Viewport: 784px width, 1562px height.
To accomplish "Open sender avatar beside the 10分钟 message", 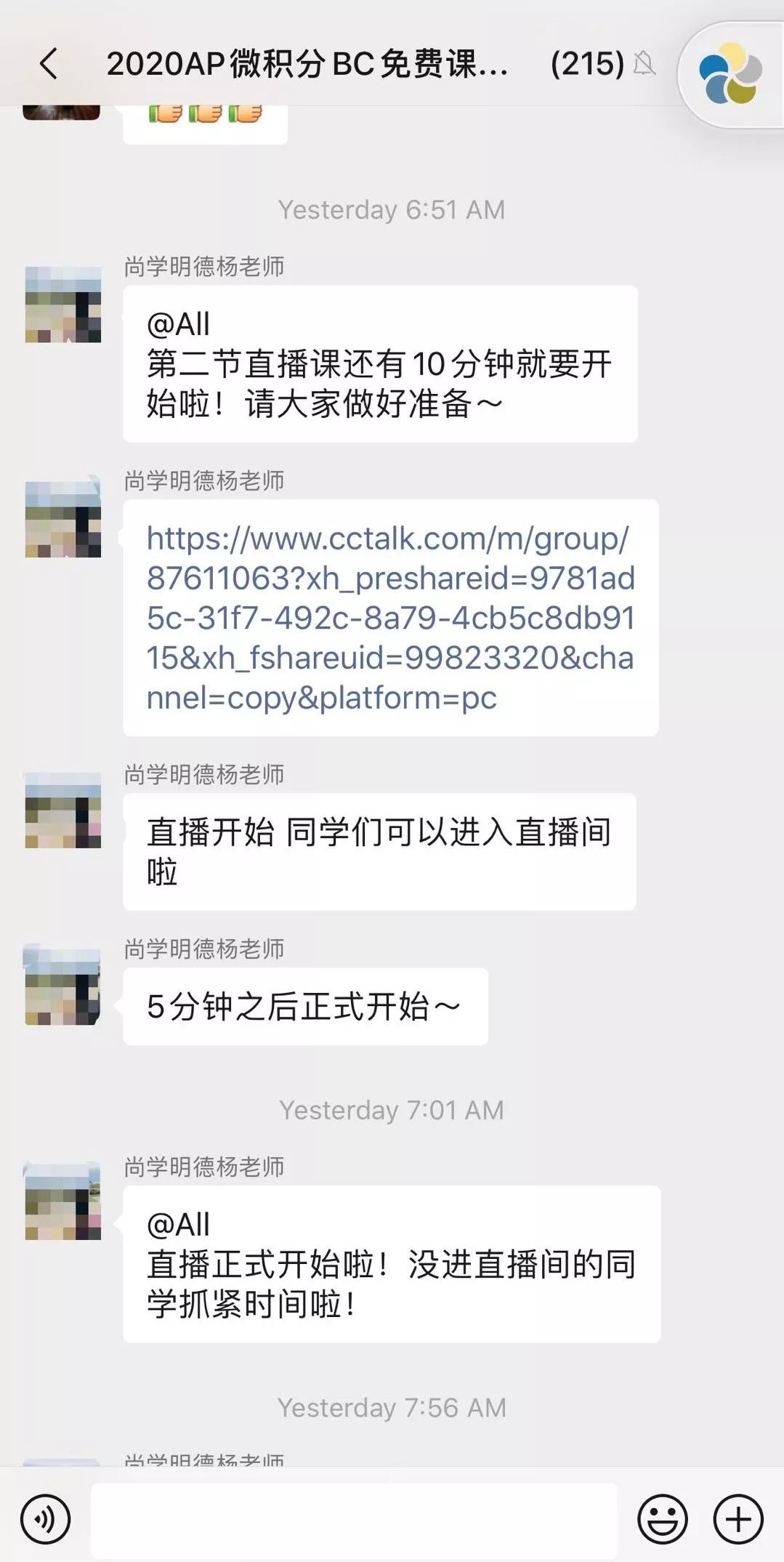I will (x=63, y=305).
